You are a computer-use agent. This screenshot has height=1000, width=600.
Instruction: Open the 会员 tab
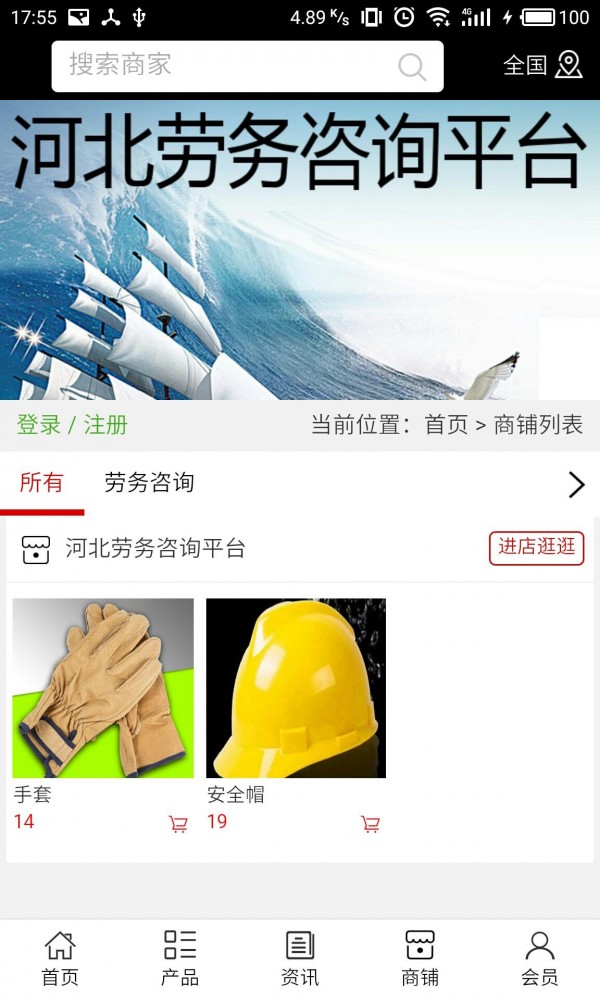coord(540,958)
